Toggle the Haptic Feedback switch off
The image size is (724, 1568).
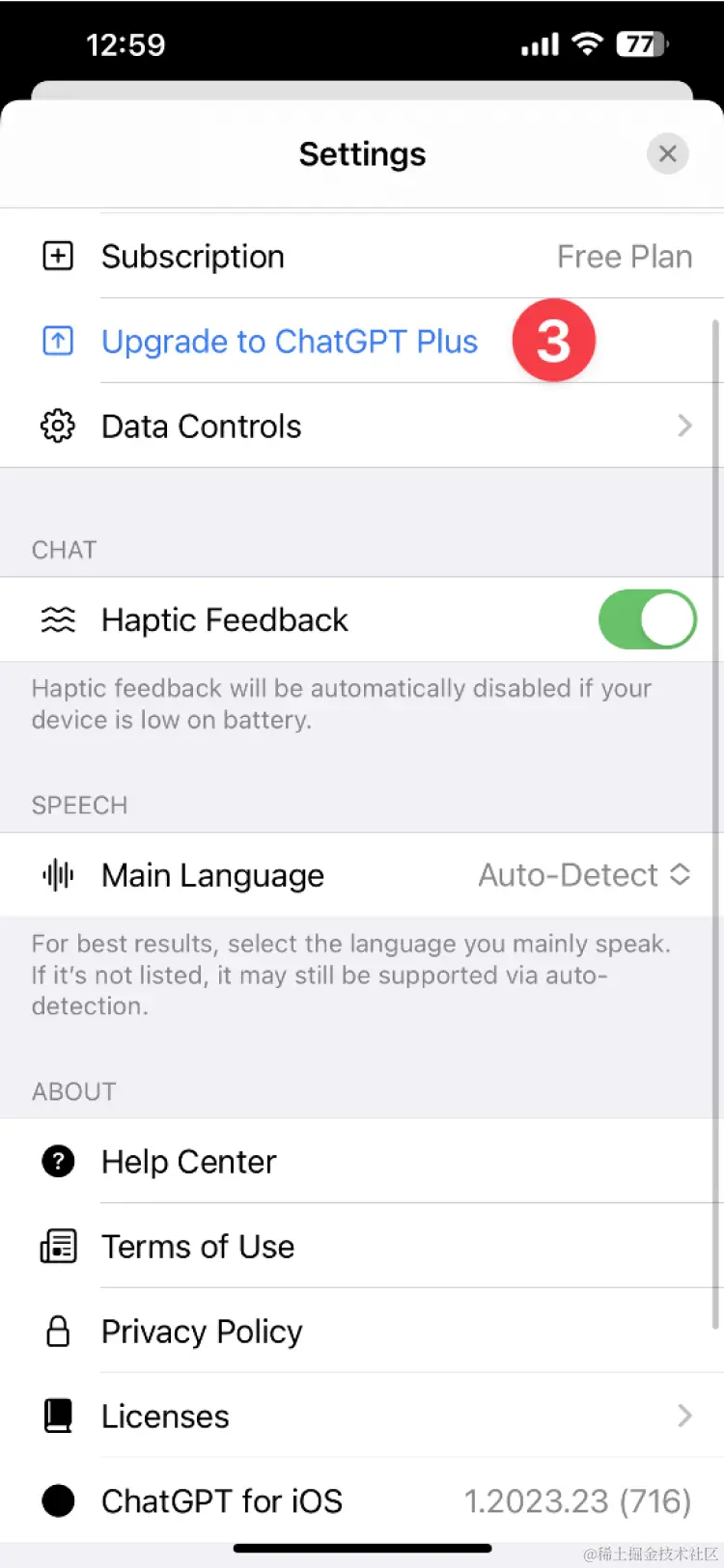click(648, 619)
